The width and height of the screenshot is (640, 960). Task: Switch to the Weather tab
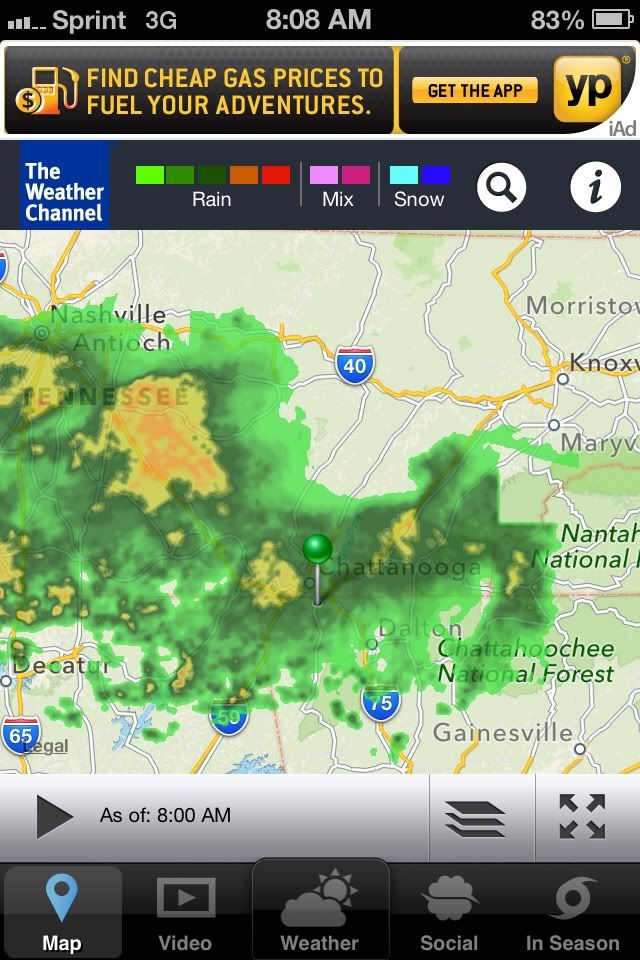pyautogui.click(x=320, y=910)
